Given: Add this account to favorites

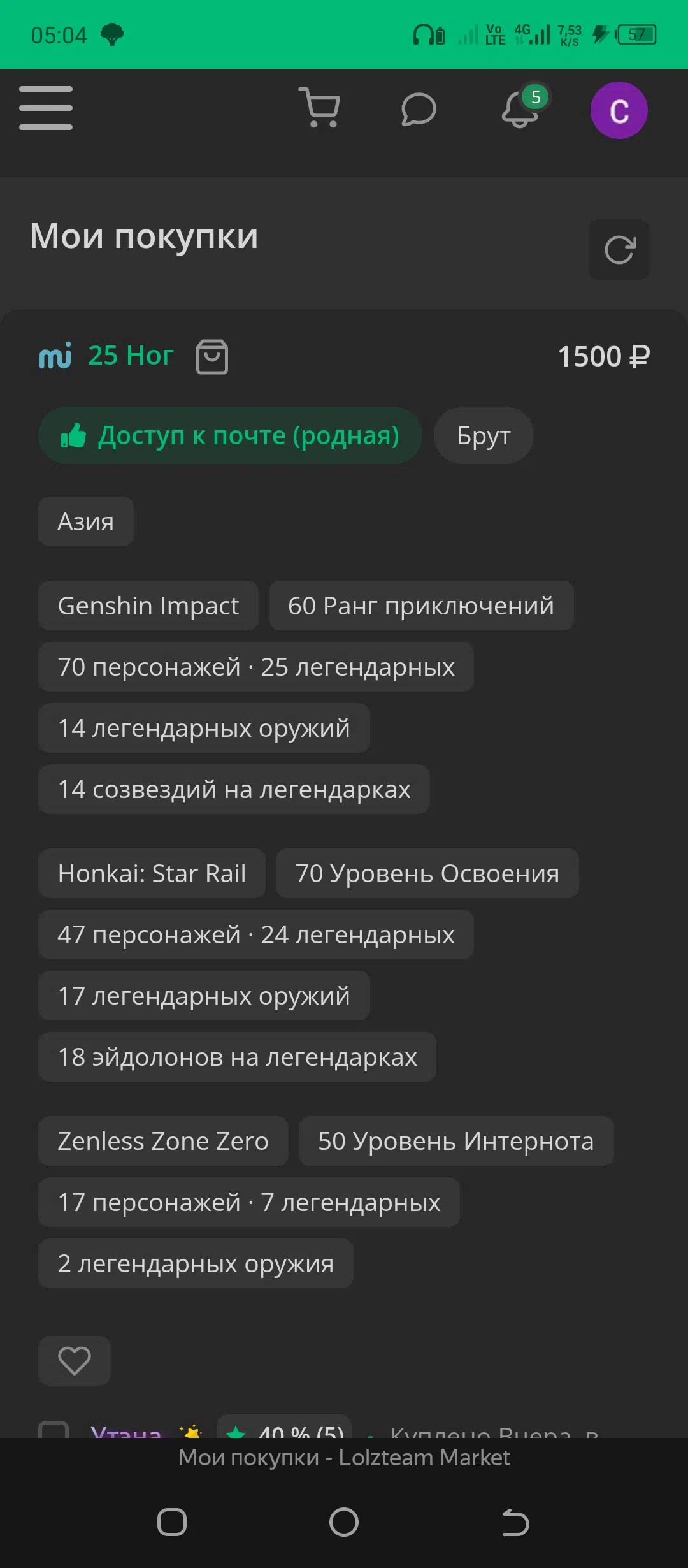Looking at the screenshot, I should pyautogui.click(x=75, y=1360).
